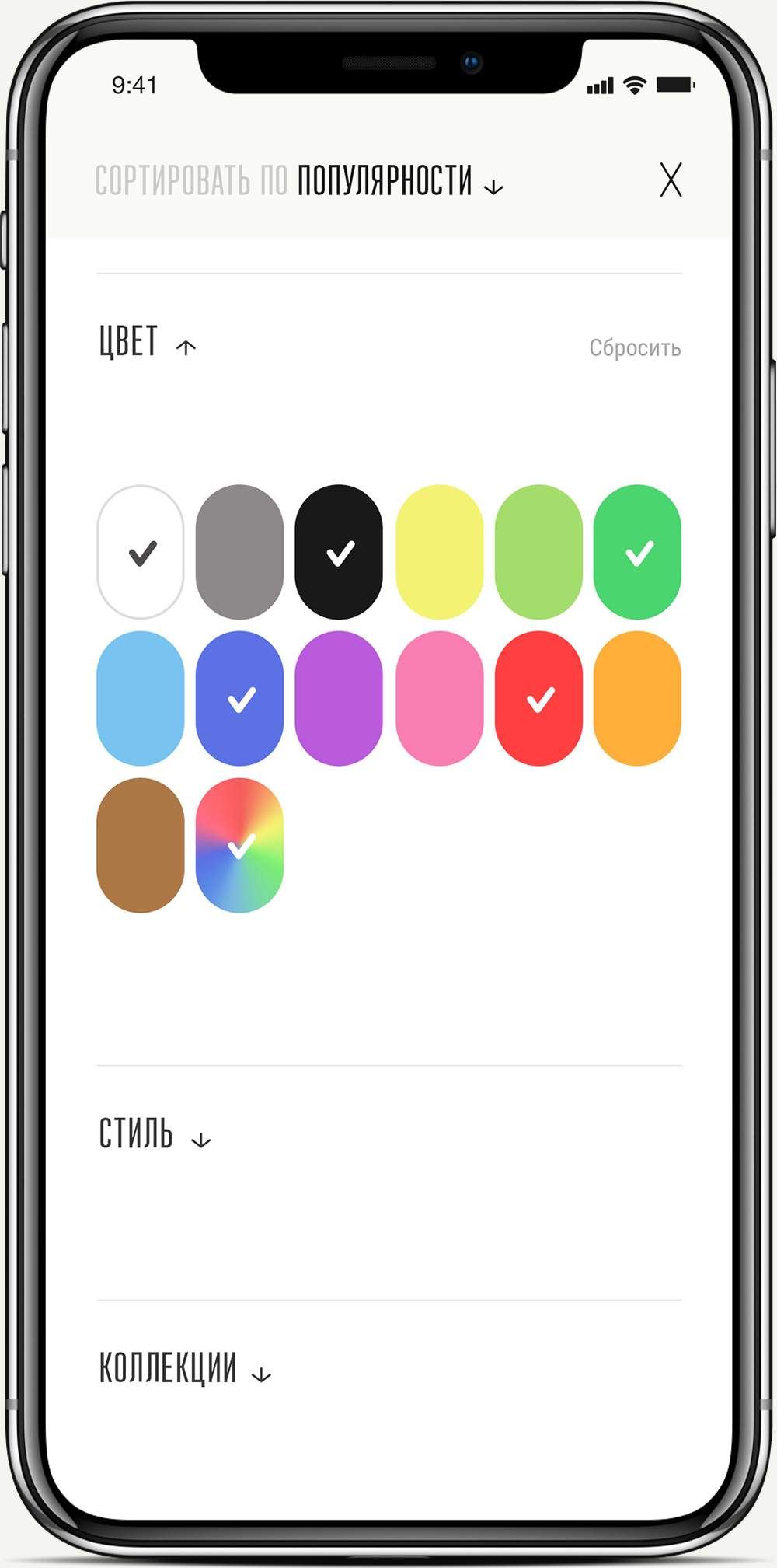Collapse the Цвет section

[147, 343]
